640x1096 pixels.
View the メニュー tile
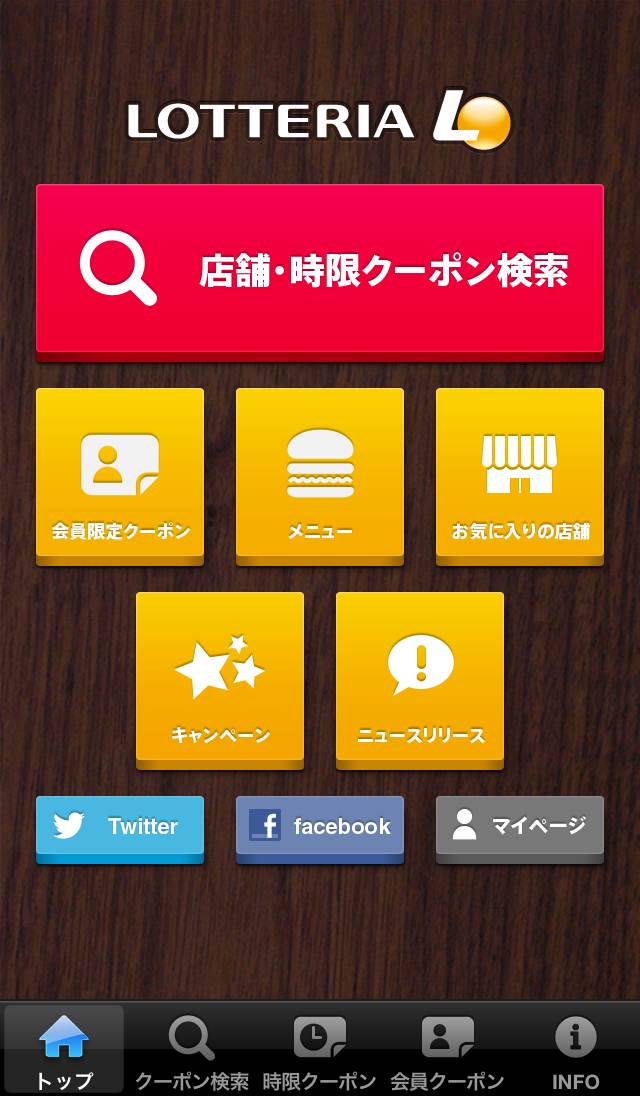click(x=320, y=474)
